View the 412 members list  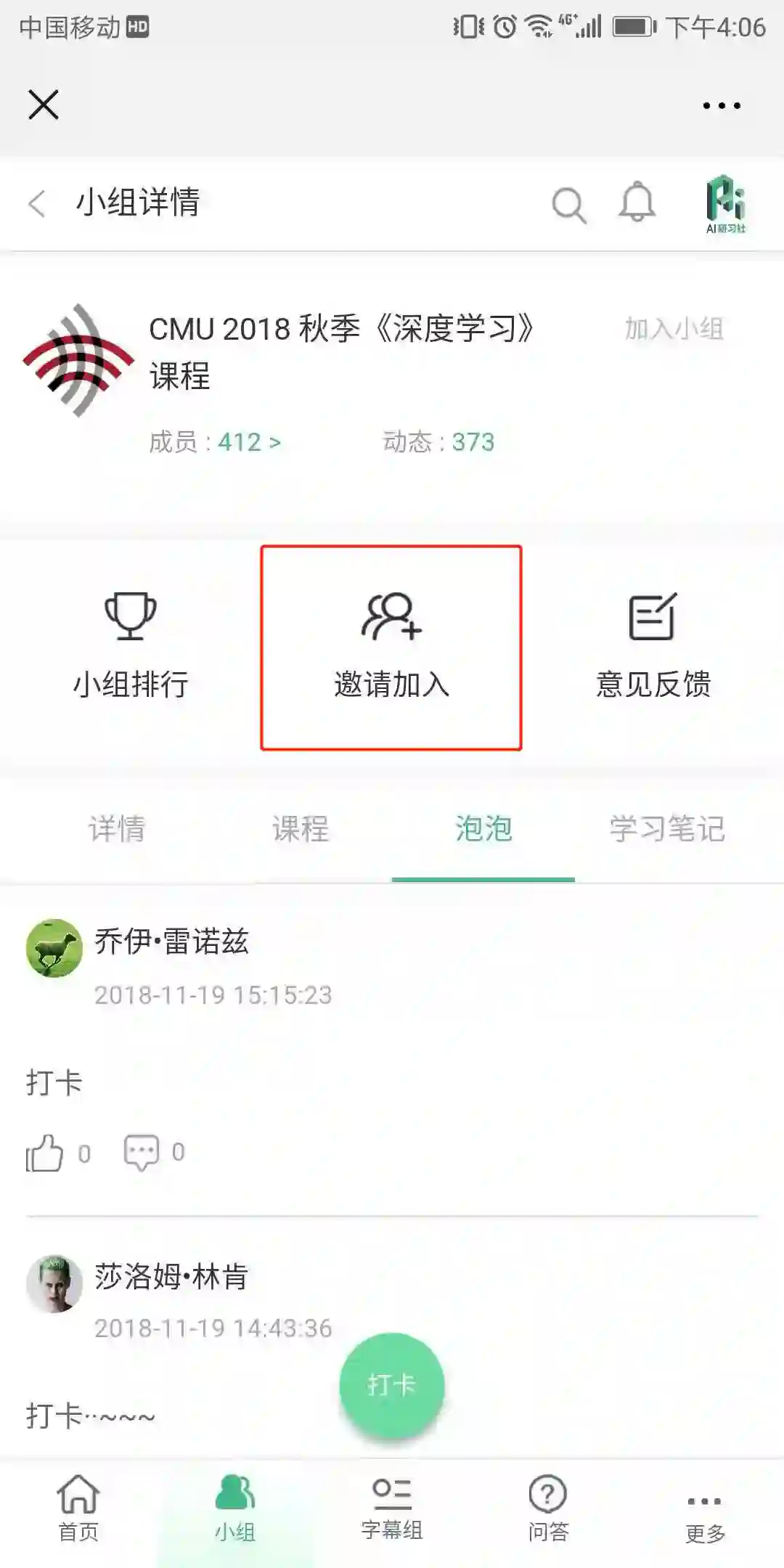tap(215, 442)
